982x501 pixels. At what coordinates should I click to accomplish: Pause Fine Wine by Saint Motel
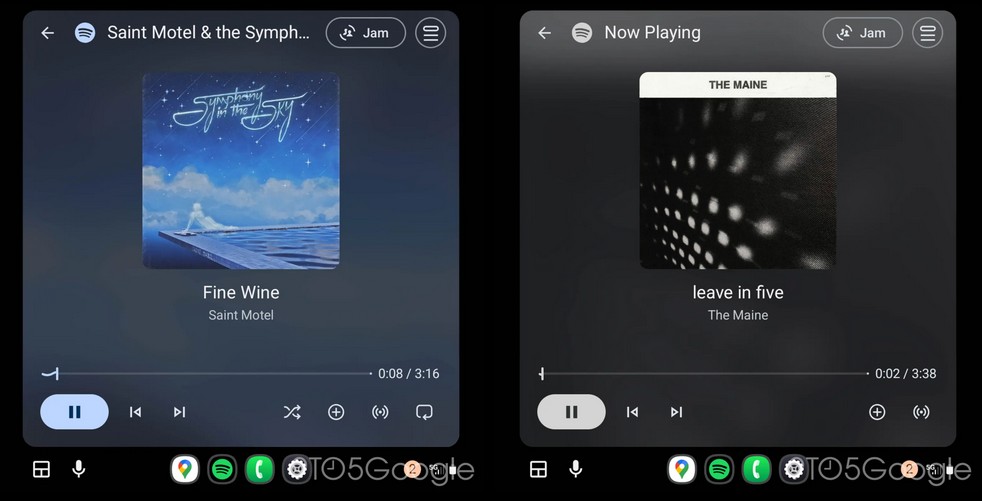pyautogui.click(x=74, y=412)
